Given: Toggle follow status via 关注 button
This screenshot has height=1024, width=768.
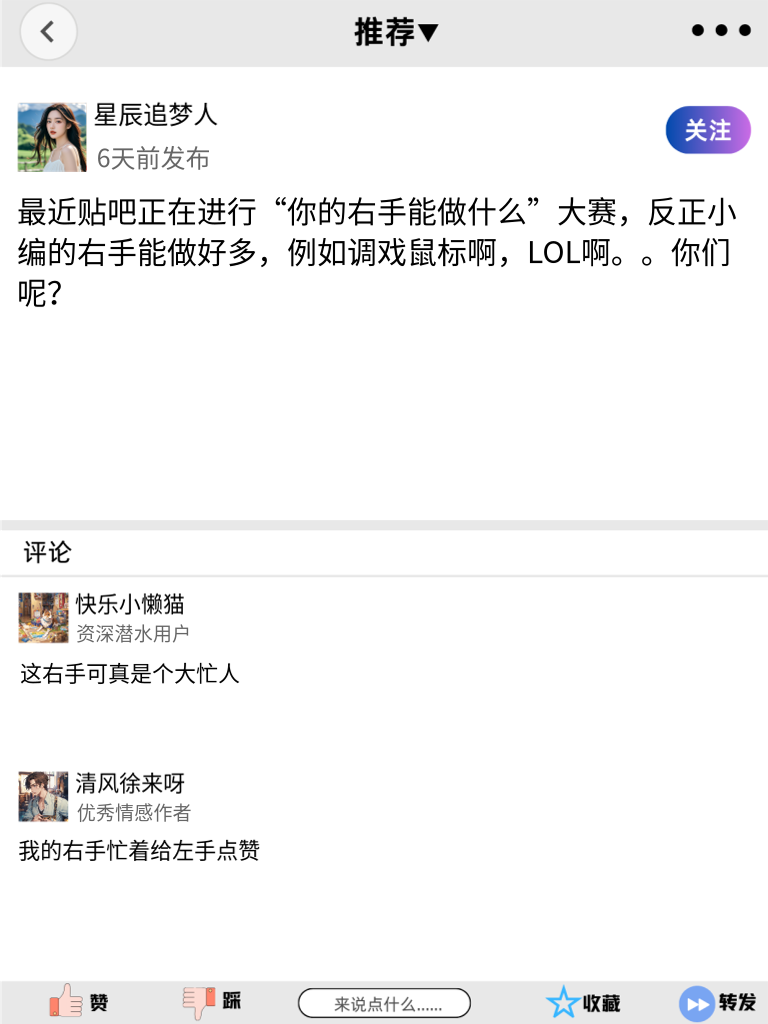Looking at the screenshot, I should click(x=707, y=130).
